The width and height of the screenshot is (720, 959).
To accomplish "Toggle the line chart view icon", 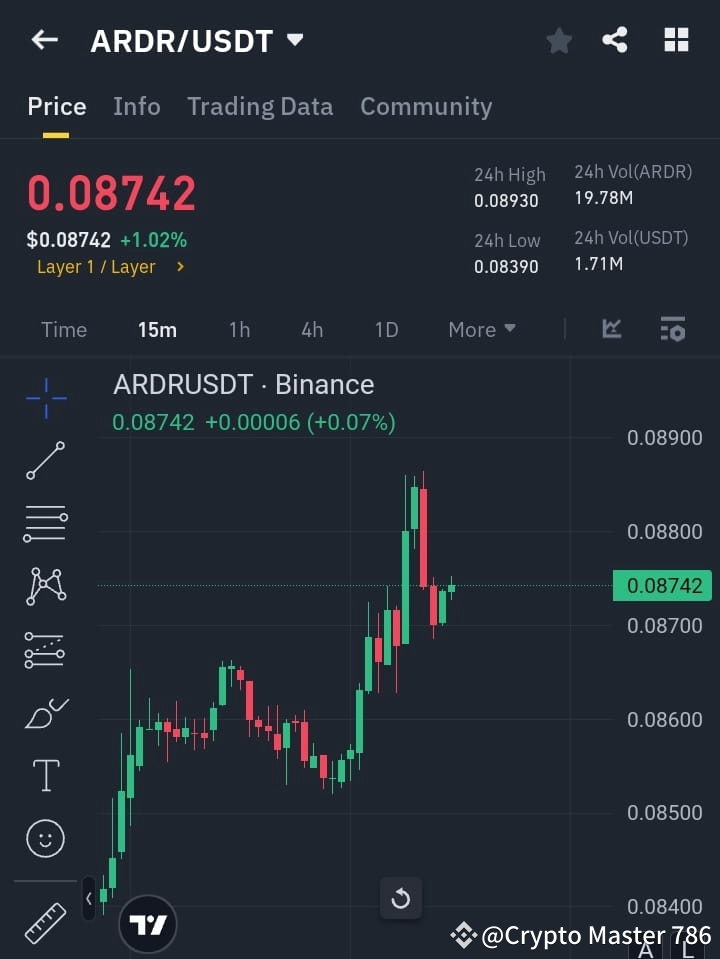I will pos(610,329).
